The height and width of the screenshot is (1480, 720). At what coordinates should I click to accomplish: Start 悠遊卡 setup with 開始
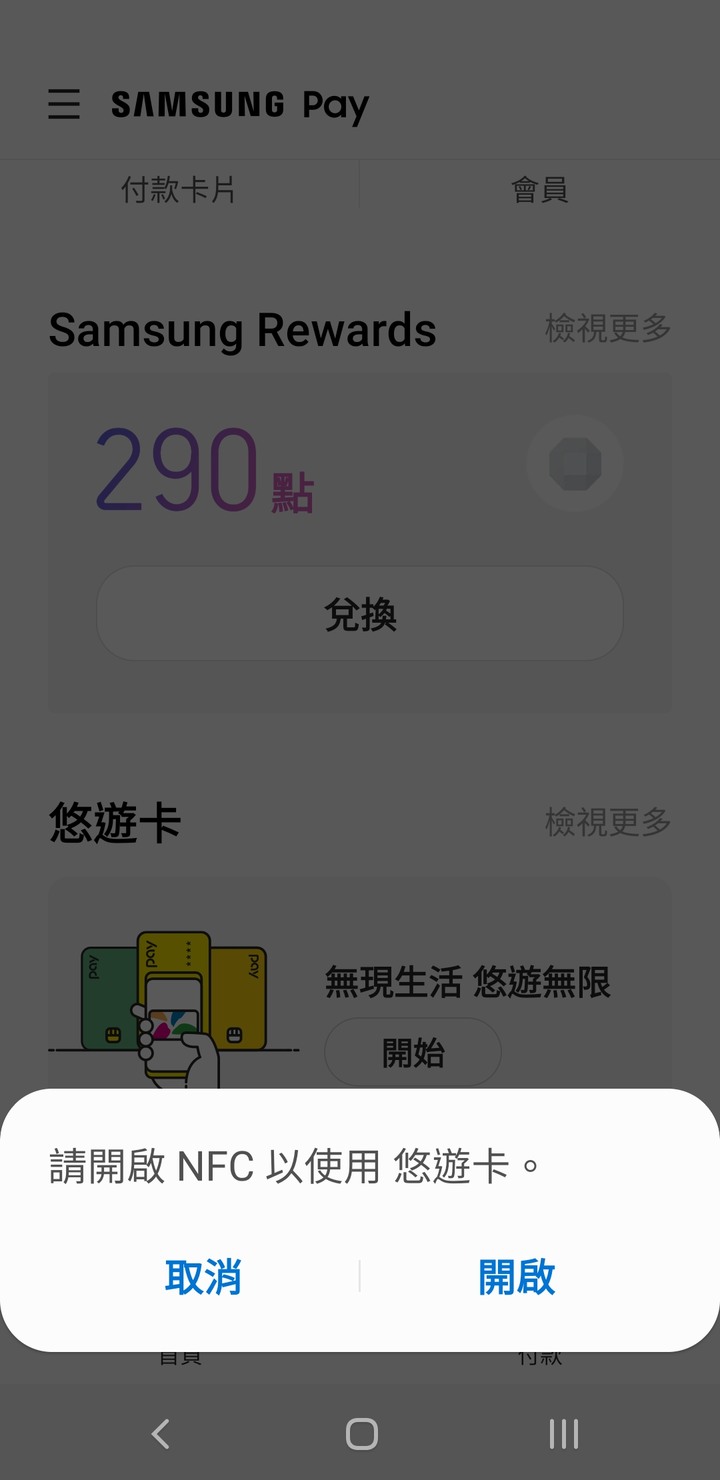(412, 1052)
